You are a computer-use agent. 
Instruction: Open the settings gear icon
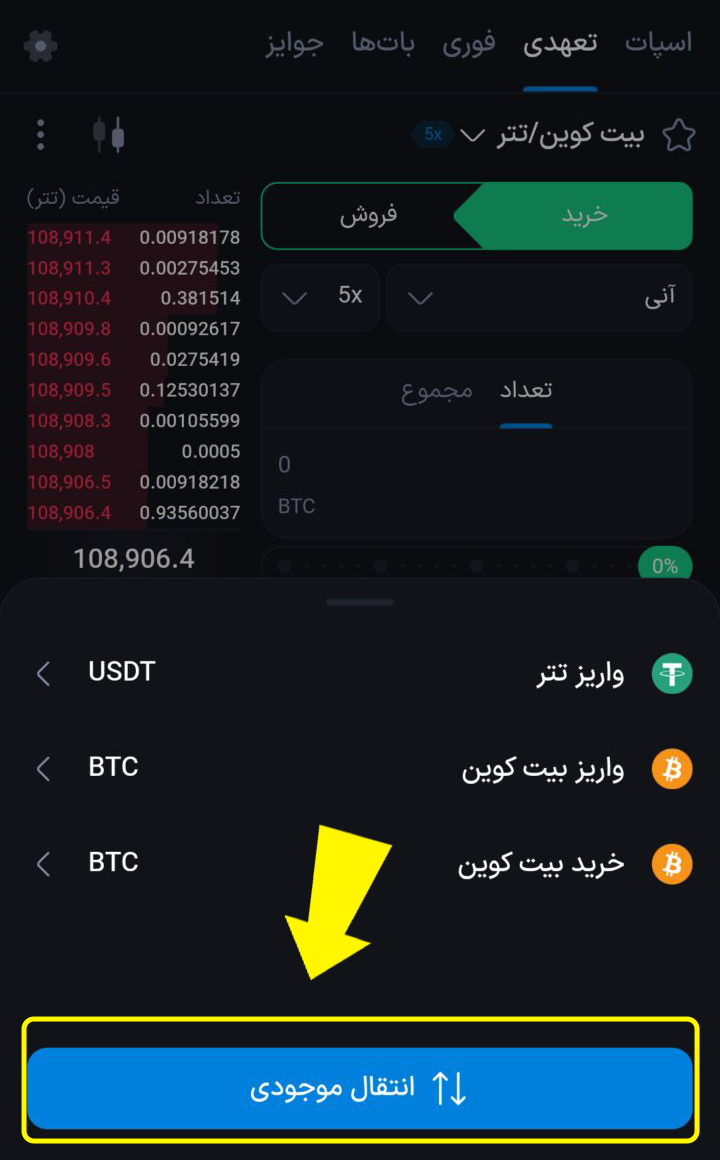[40, 45]
